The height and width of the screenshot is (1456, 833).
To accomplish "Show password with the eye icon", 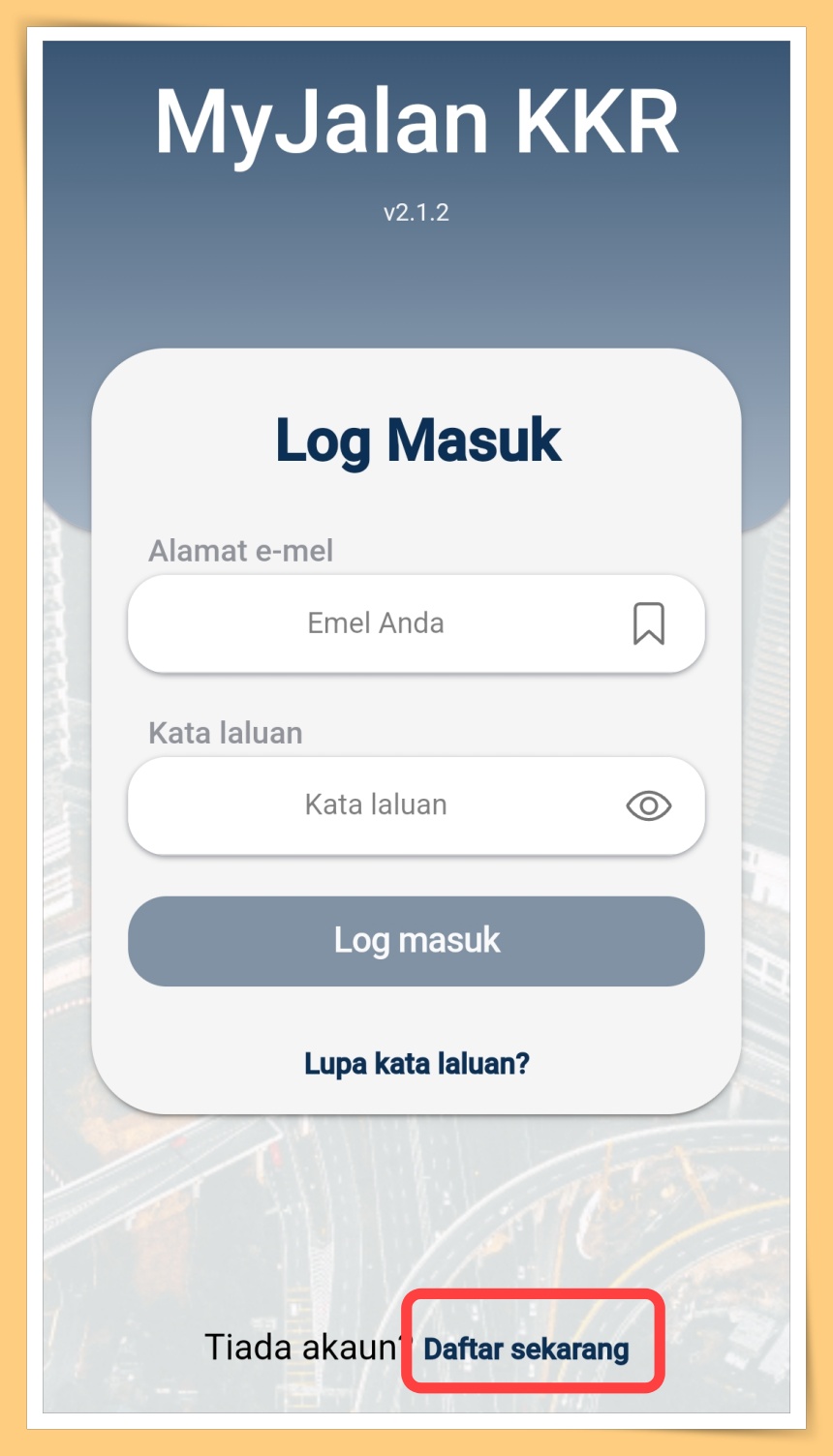I will pos(648,805).
